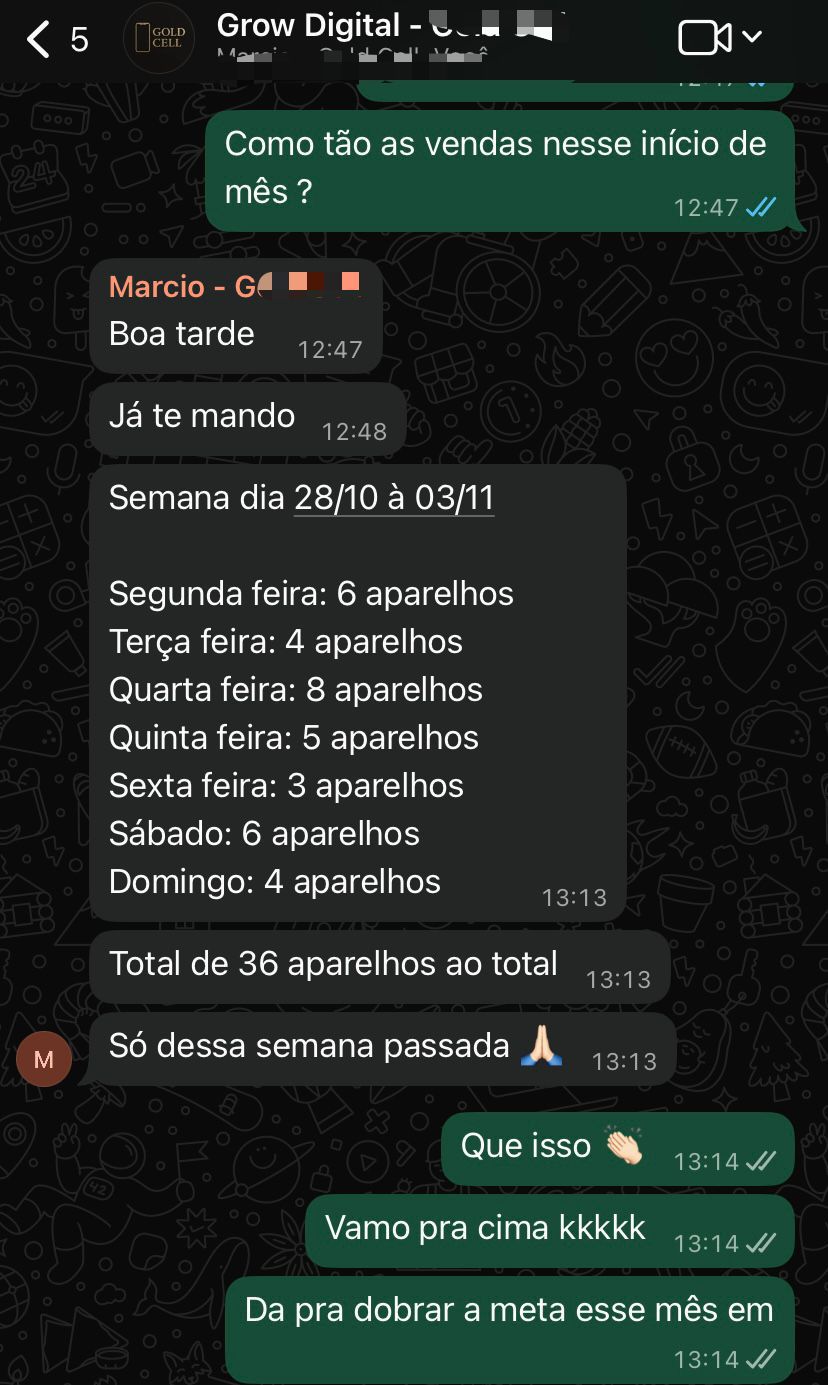828x1385 pixels.
Task: Tap the 28/10 à 03/11 date link
Action: tap(394, 497)
